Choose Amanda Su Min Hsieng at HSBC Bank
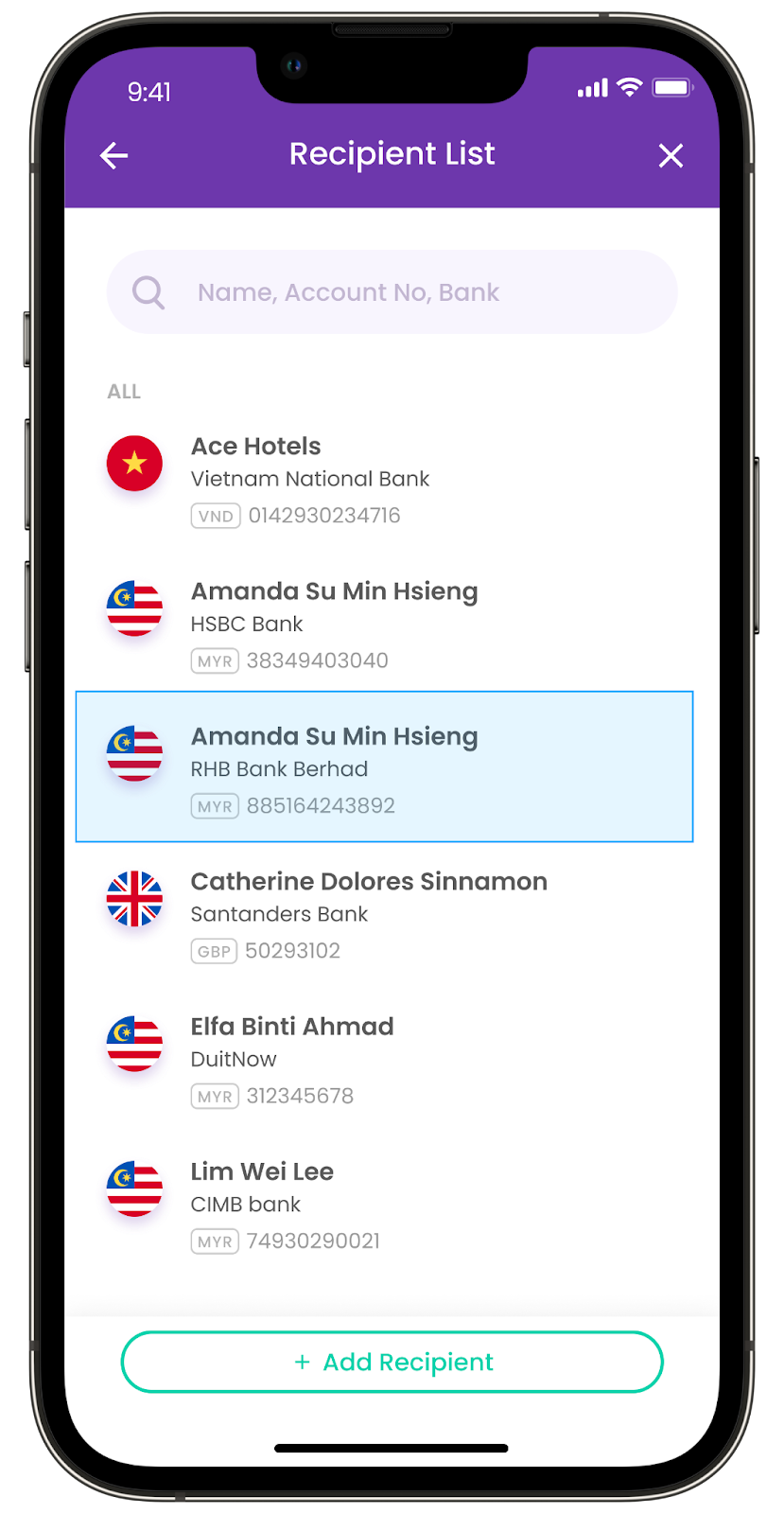The image size is (784, 1514). (x=384, y=625)
